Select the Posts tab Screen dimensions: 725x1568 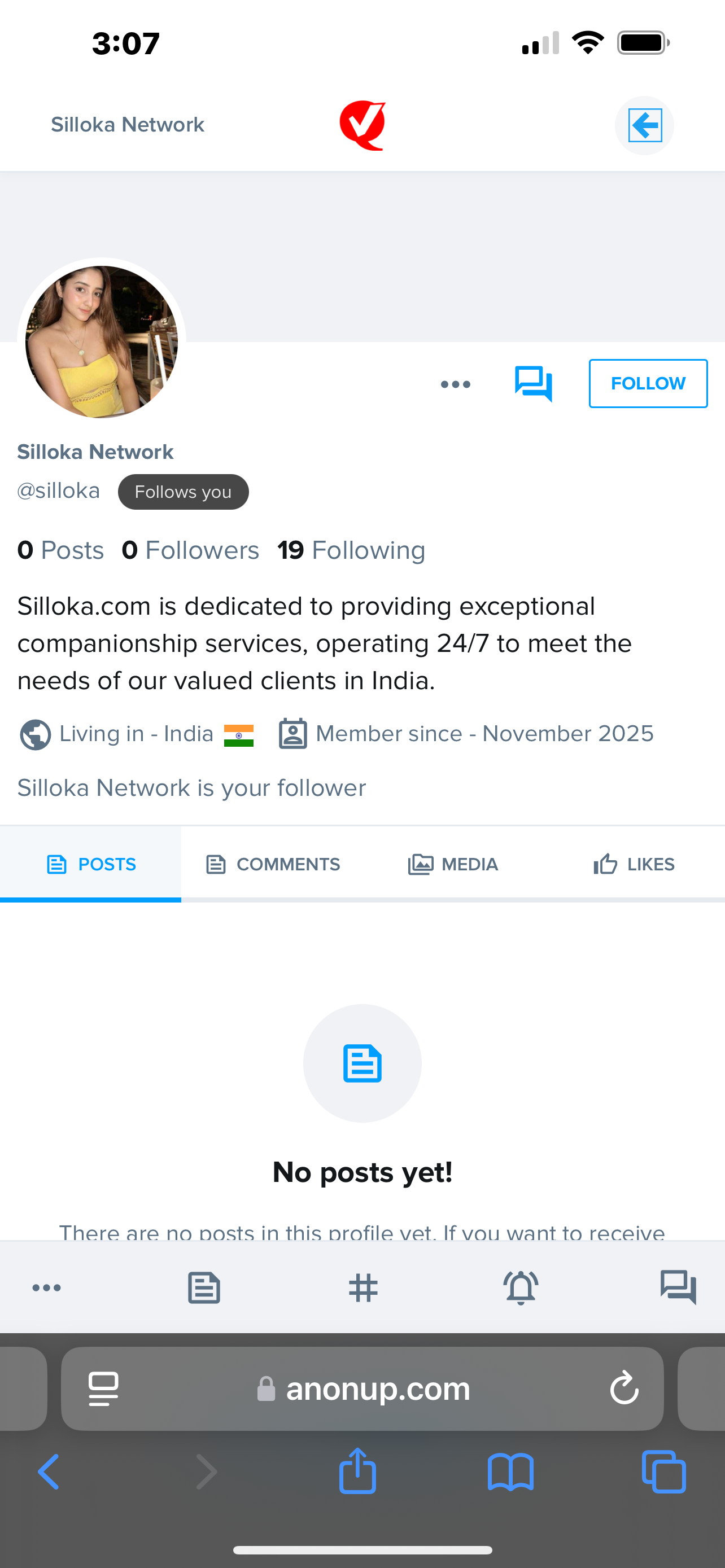[x=91, y=864]
